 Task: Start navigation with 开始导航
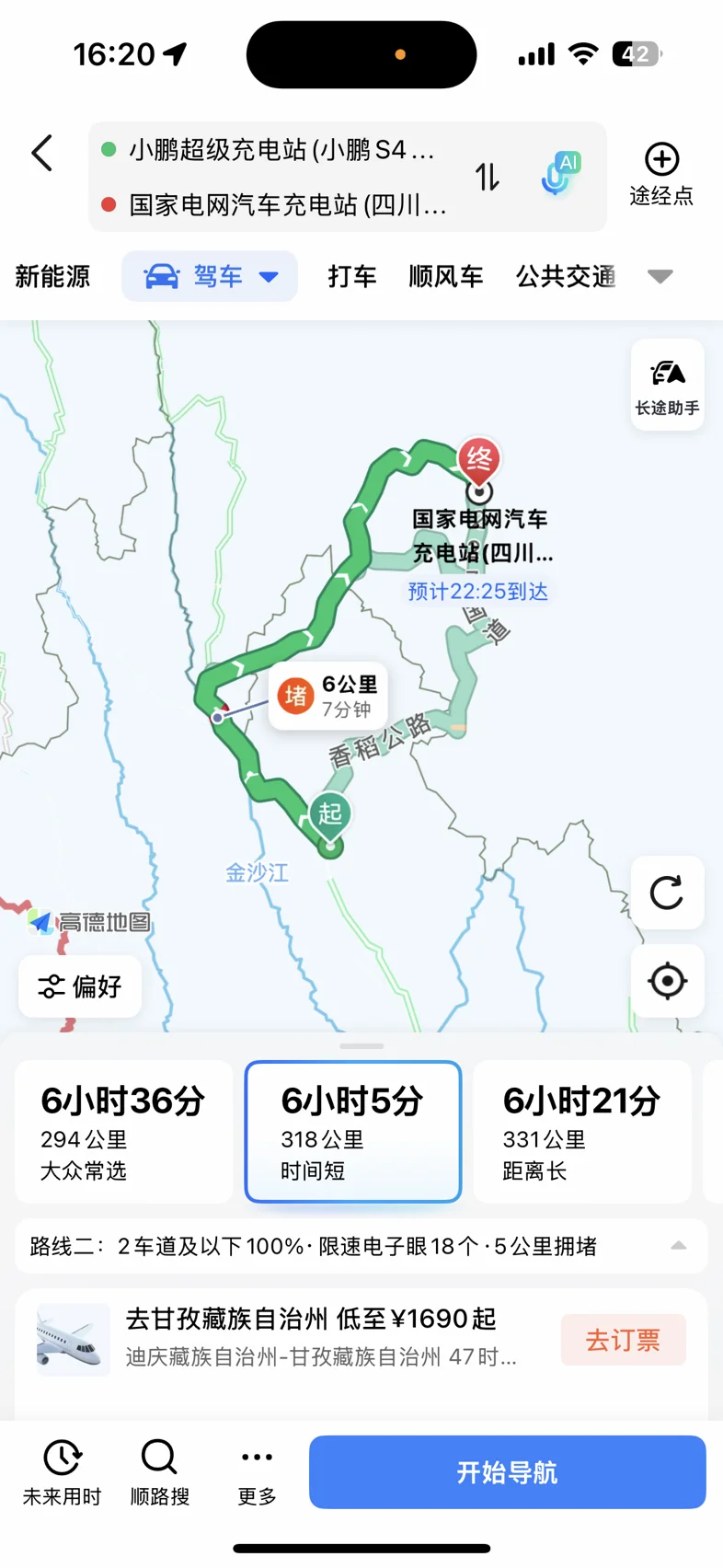[x=508, y=1472]
